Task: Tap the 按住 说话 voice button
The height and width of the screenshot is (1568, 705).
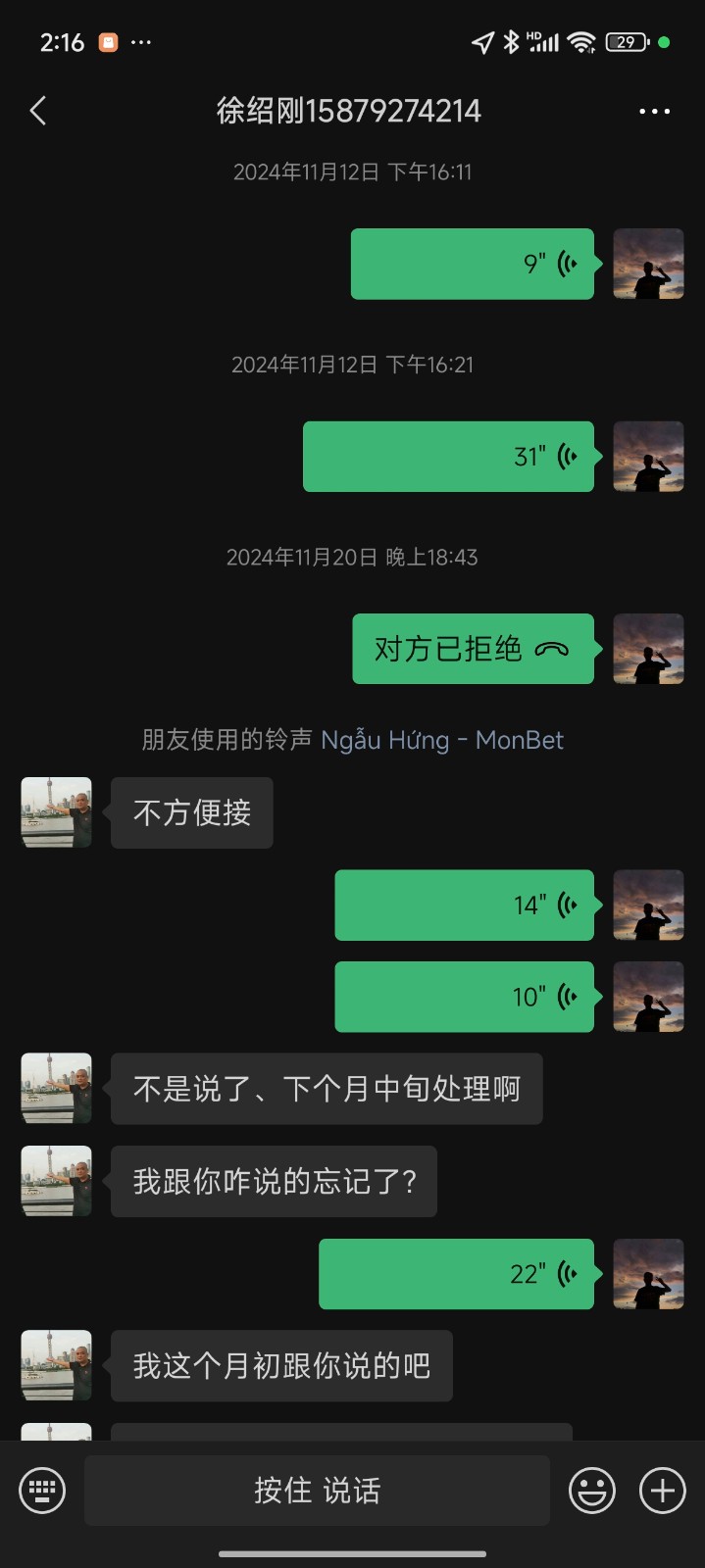Action: (317, 1491)
